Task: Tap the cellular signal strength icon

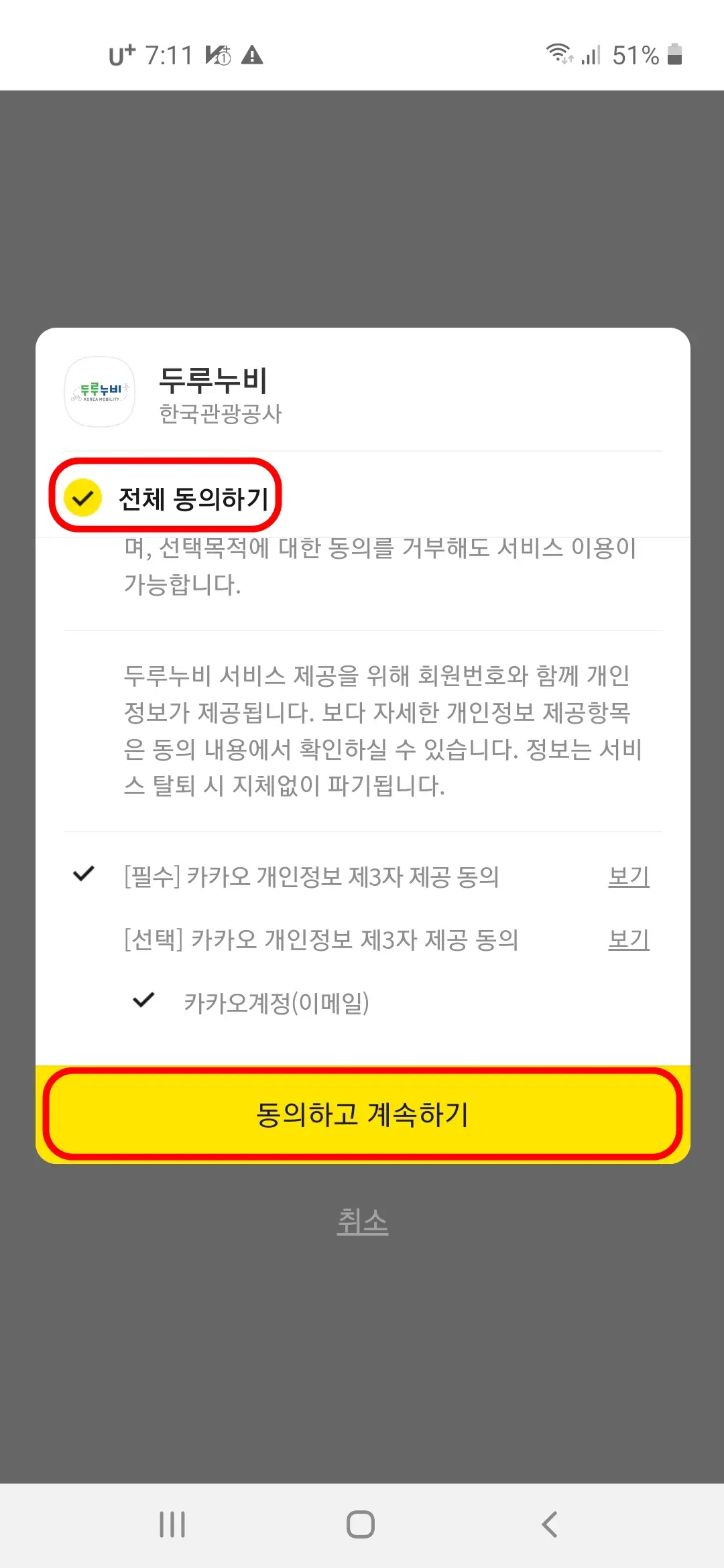Action: [591, 56]
